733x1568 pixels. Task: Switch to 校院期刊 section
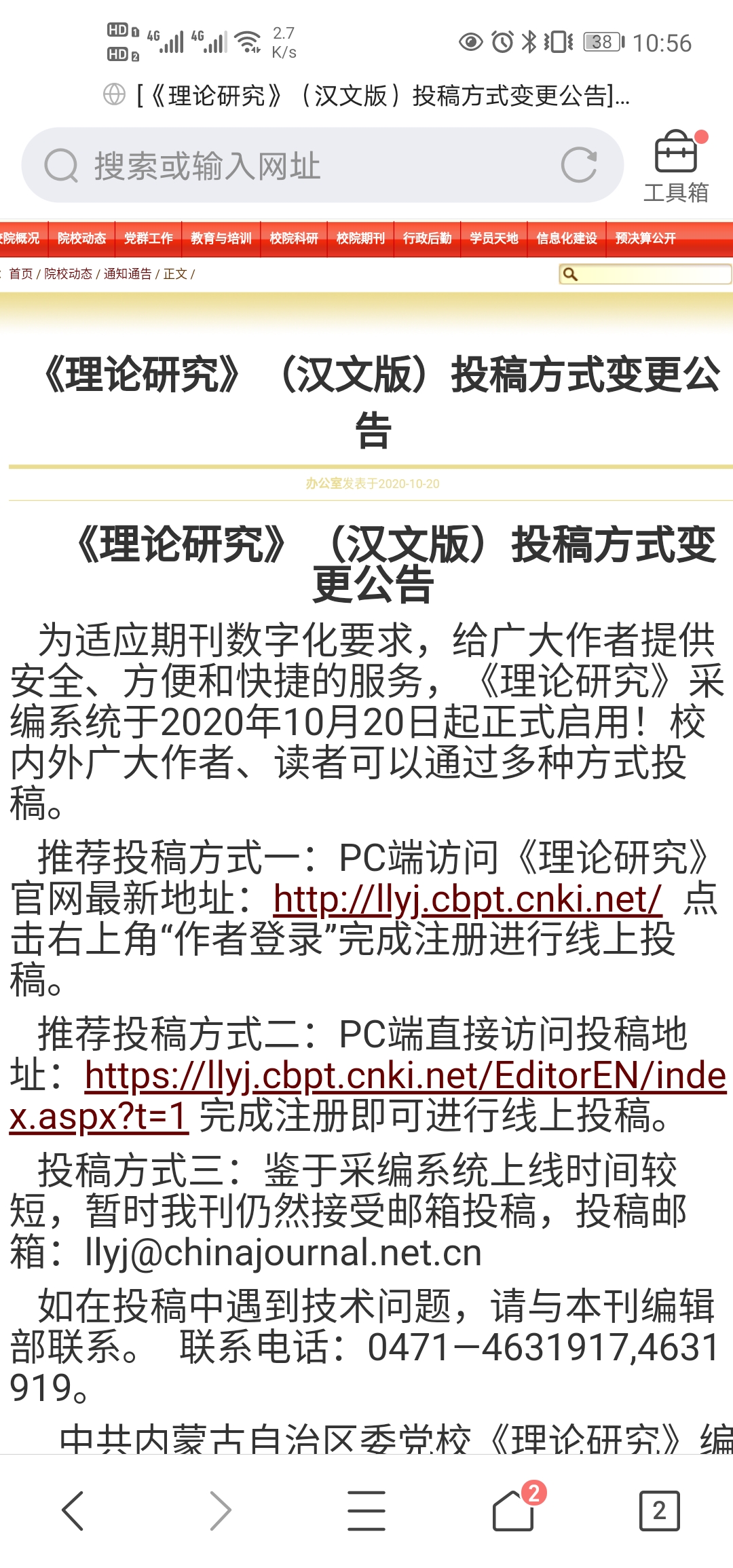(x=360, y=238)
